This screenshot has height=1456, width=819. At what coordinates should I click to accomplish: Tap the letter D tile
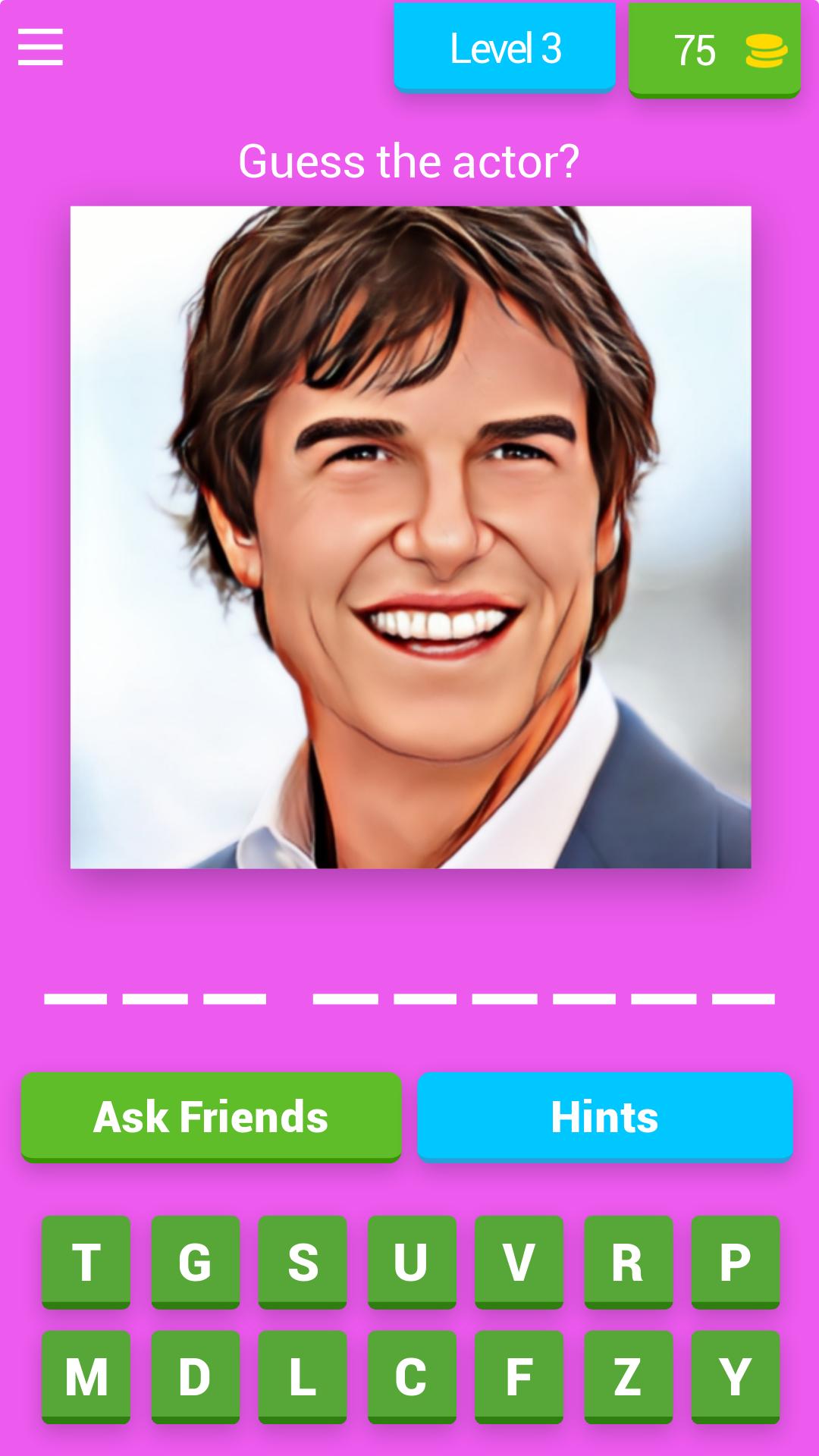coord(195,1377)
